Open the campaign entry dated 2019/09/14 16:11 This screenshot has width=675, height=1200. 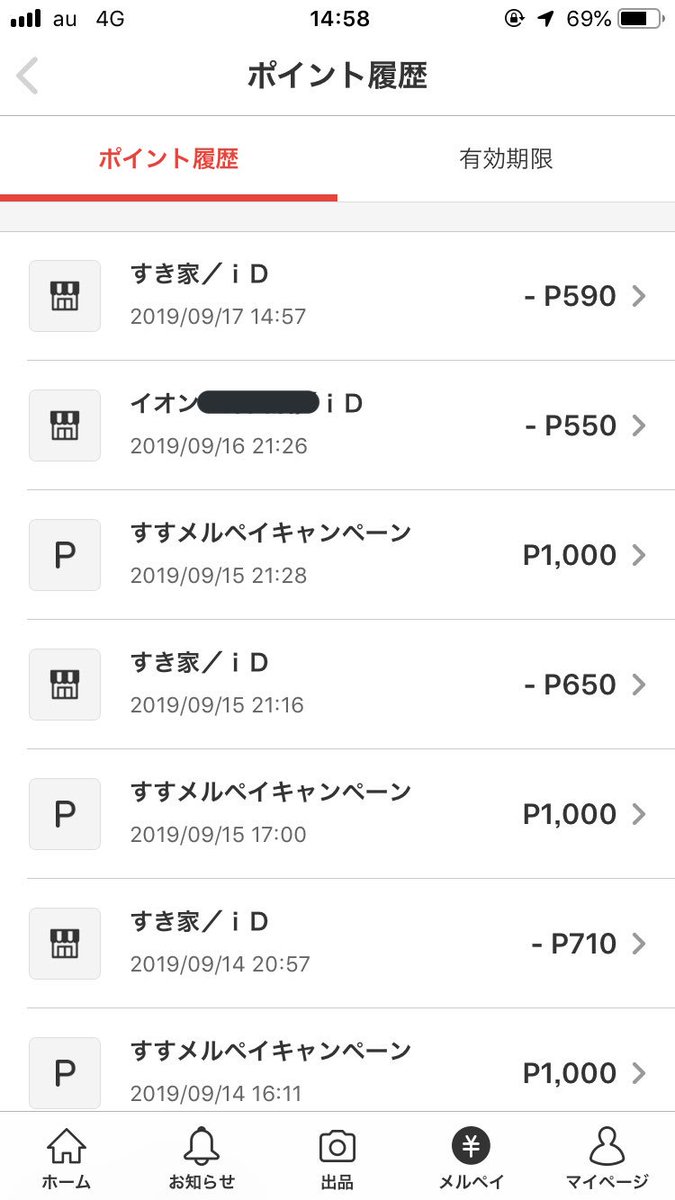point(337,1060)
